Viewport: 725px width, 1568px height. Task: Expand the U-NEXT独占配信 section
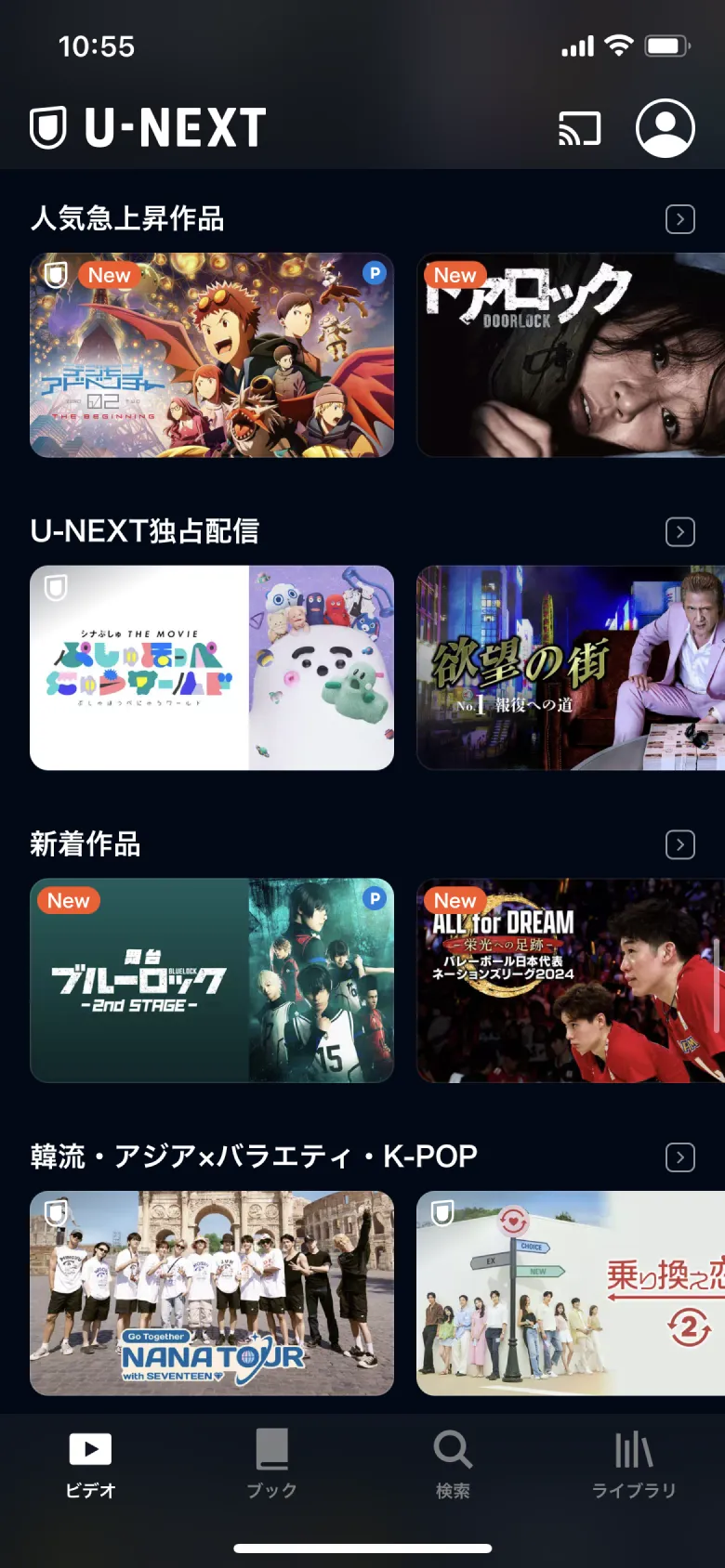click(681, 532)
